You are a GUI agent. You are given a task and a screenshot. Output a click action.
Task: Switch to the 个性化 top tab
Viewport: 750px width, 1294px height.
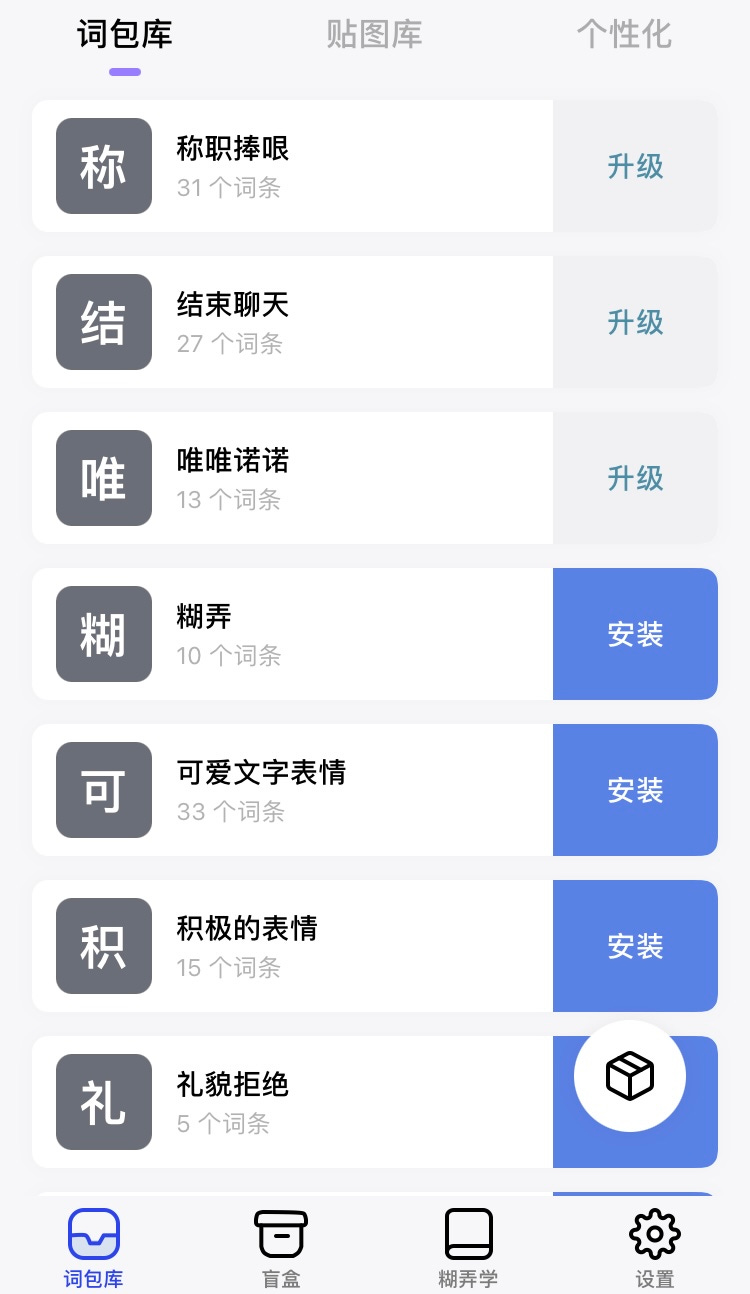click(624, 35)
